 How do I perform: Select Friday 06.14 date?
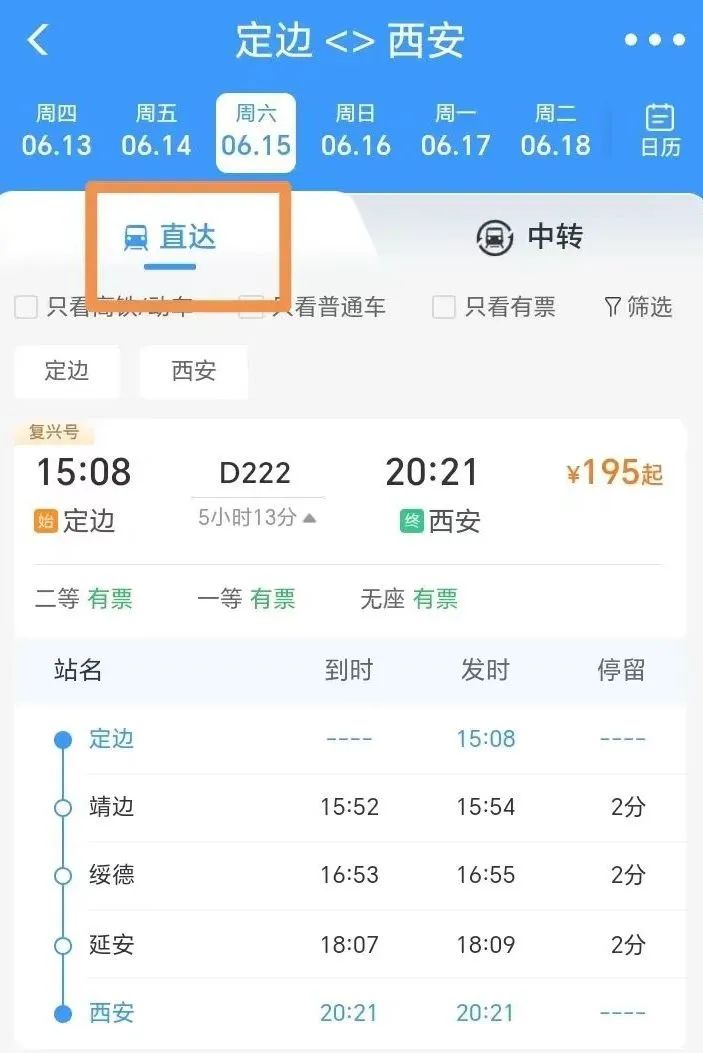[x=156, y=131]
